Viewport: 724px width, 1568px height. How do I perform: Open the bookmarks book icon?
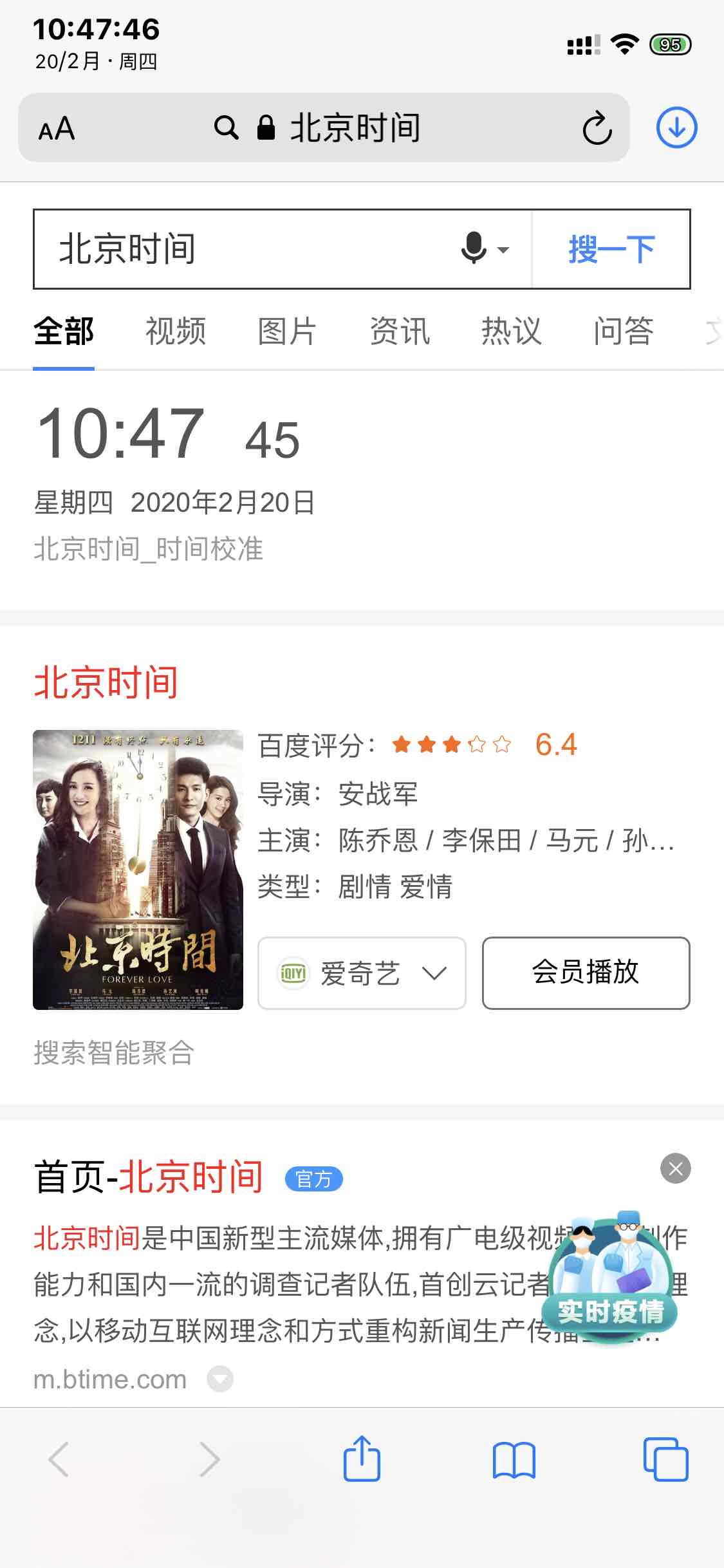[x=514, y=1459]
